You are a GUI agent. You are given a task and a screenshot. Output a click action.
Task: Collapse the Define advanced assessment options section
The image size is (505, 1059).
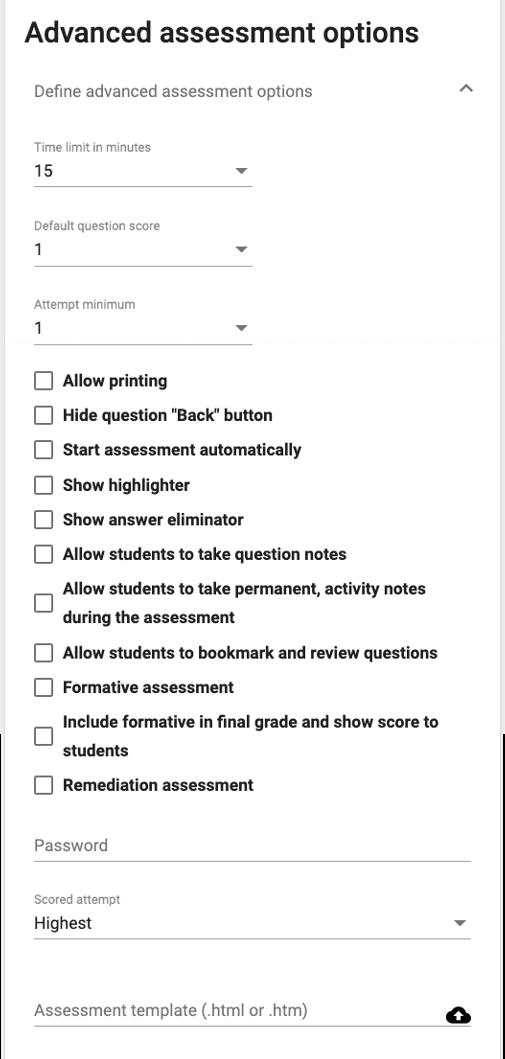(x=465, y=88)
